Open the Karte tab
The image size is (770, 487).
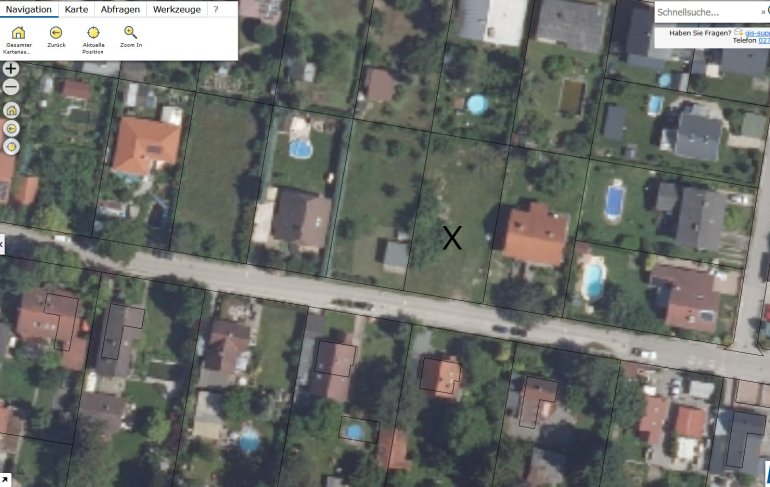point(76,9)
